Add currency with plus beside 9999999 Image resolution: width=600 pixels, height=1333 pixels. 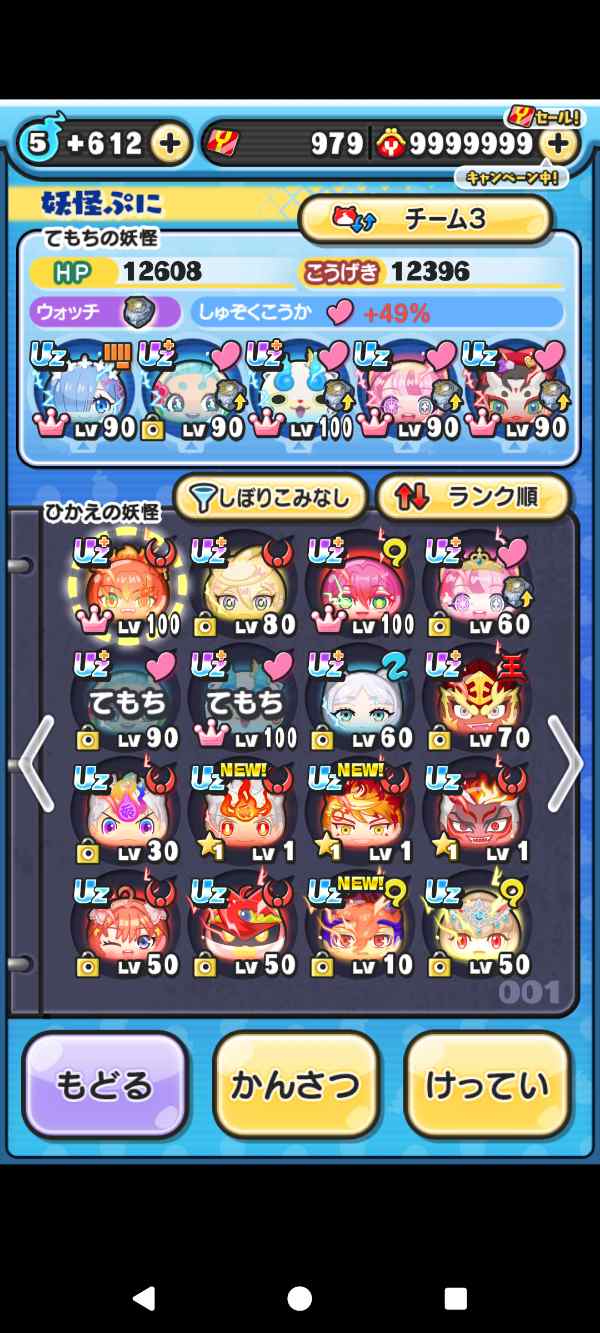(x=559, y=144)
